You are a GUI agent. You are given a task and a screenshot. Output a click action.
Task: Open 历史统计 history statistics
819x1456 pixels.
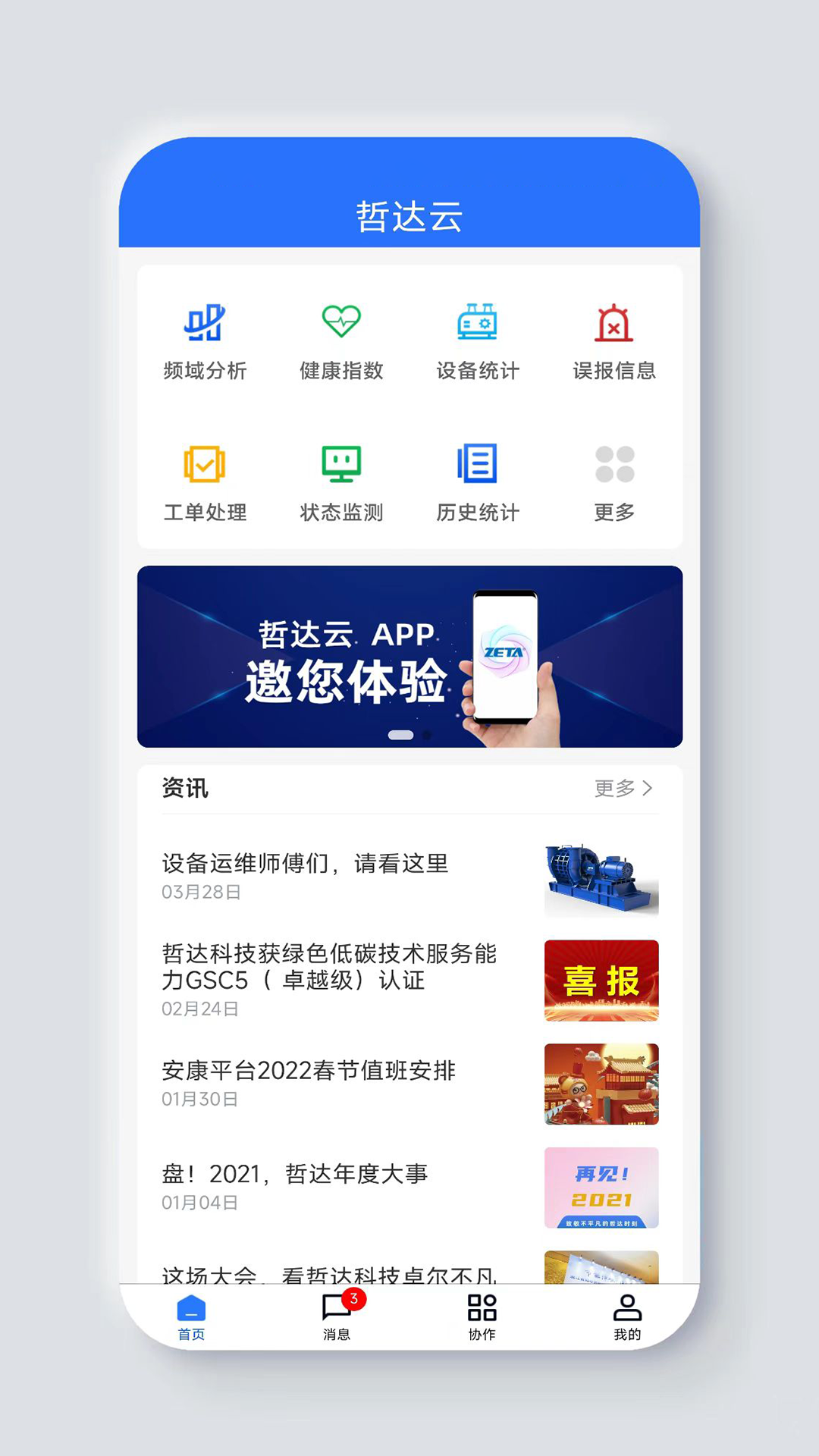click(478, 482)
